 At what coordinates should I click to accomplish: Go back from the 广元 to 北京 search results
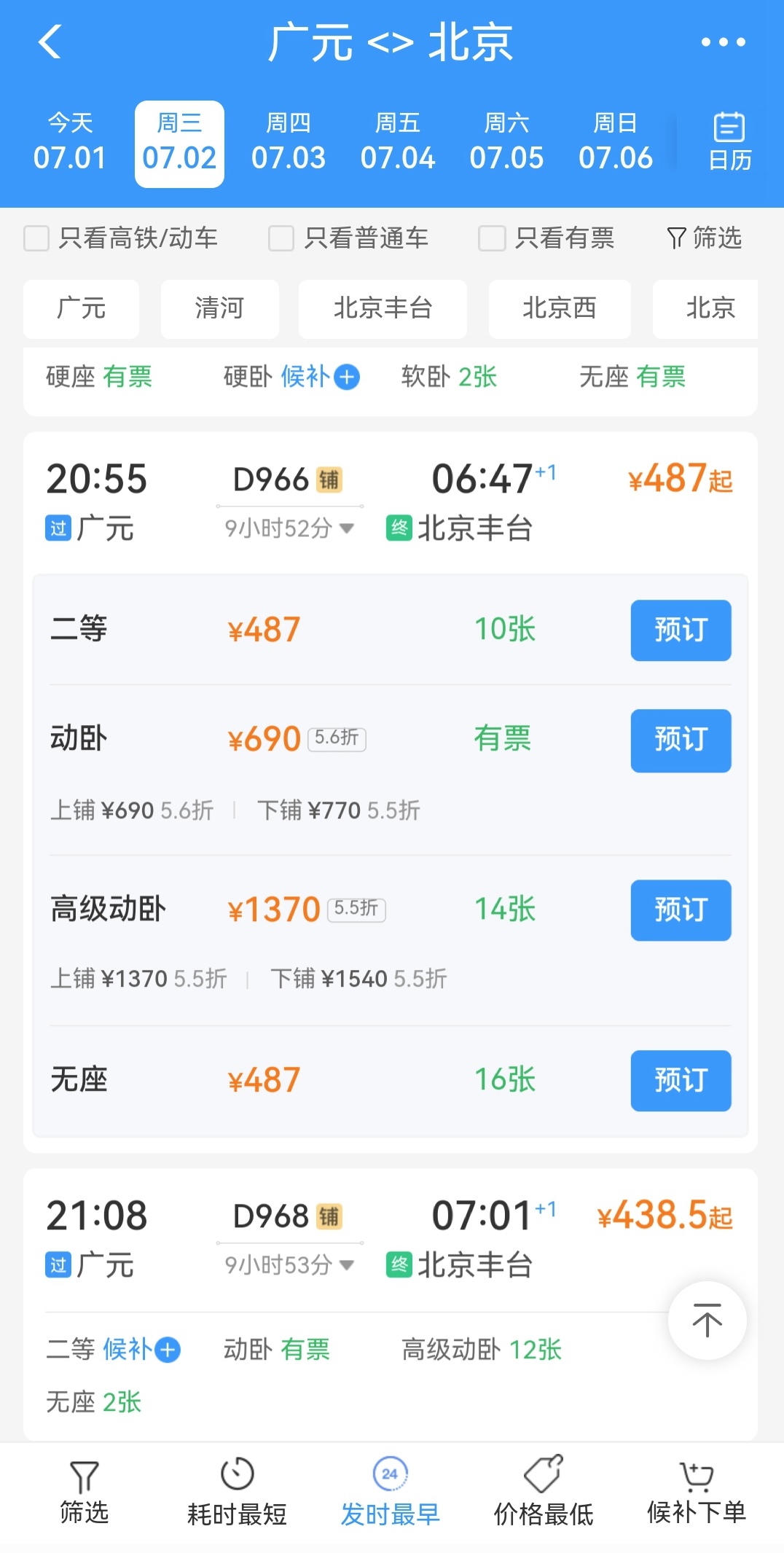click(50, 42)
